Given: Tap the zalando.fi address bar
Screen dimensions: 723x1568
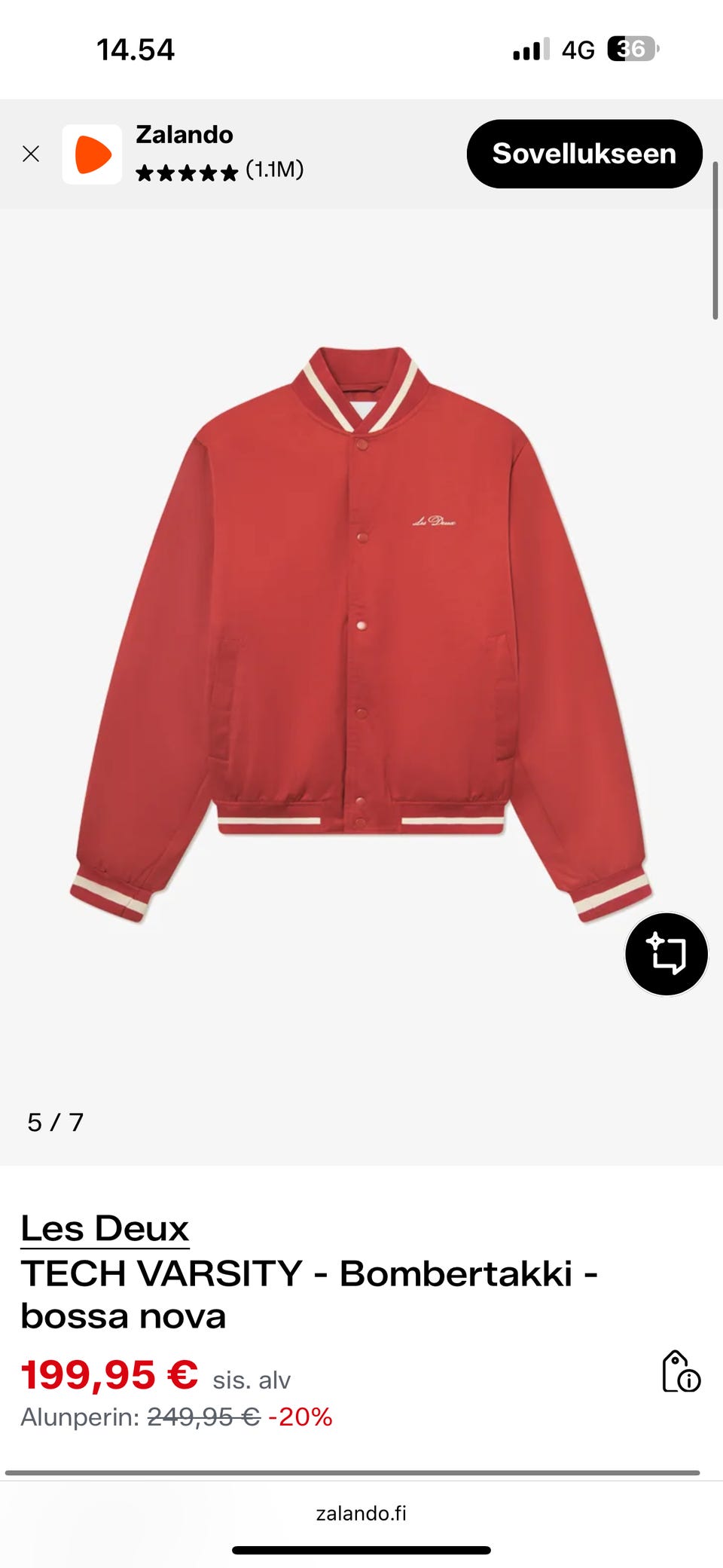Looking at the screenshot, I should click(x=361, y=1513).
